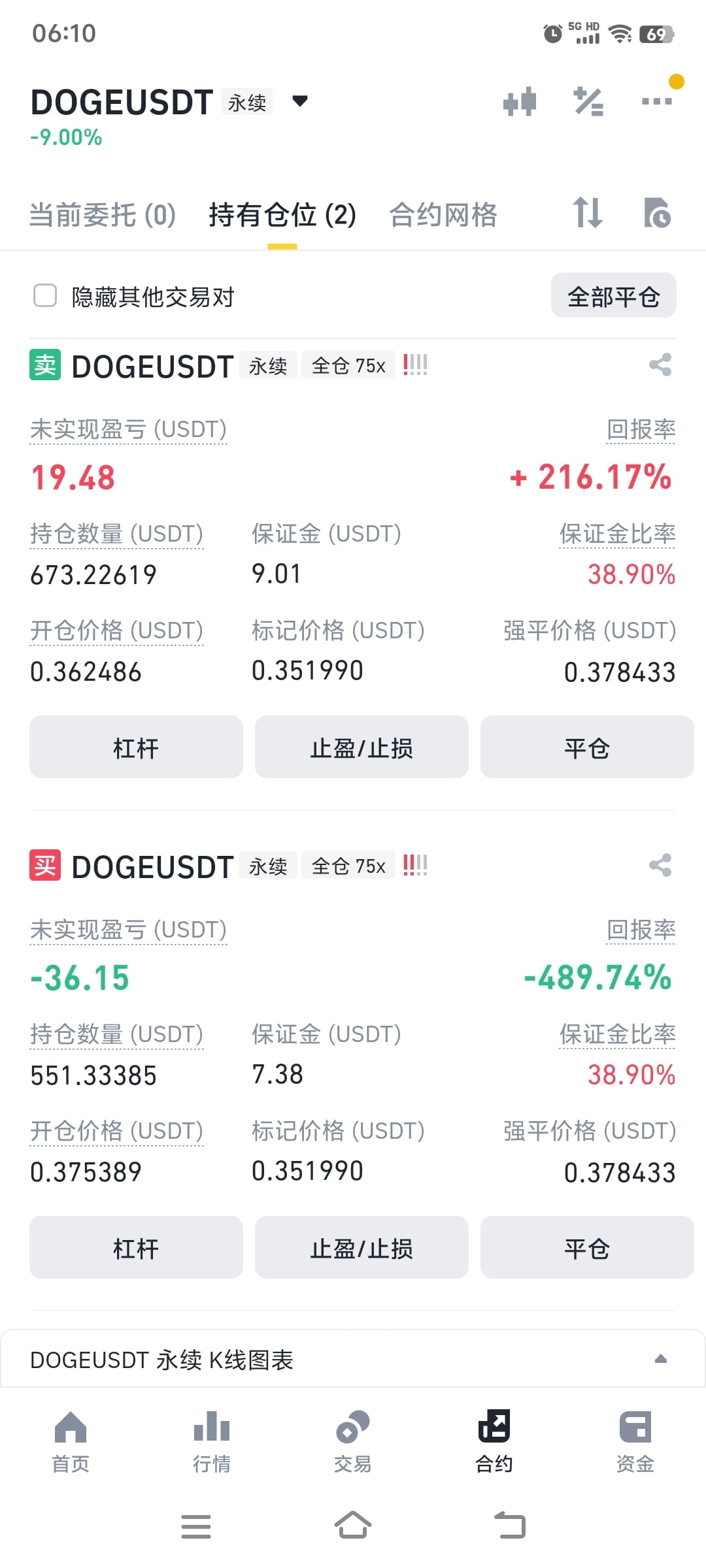
Task: Open the three-dot overflow menu
Action: pyautogui.click(x=657, y=101)
